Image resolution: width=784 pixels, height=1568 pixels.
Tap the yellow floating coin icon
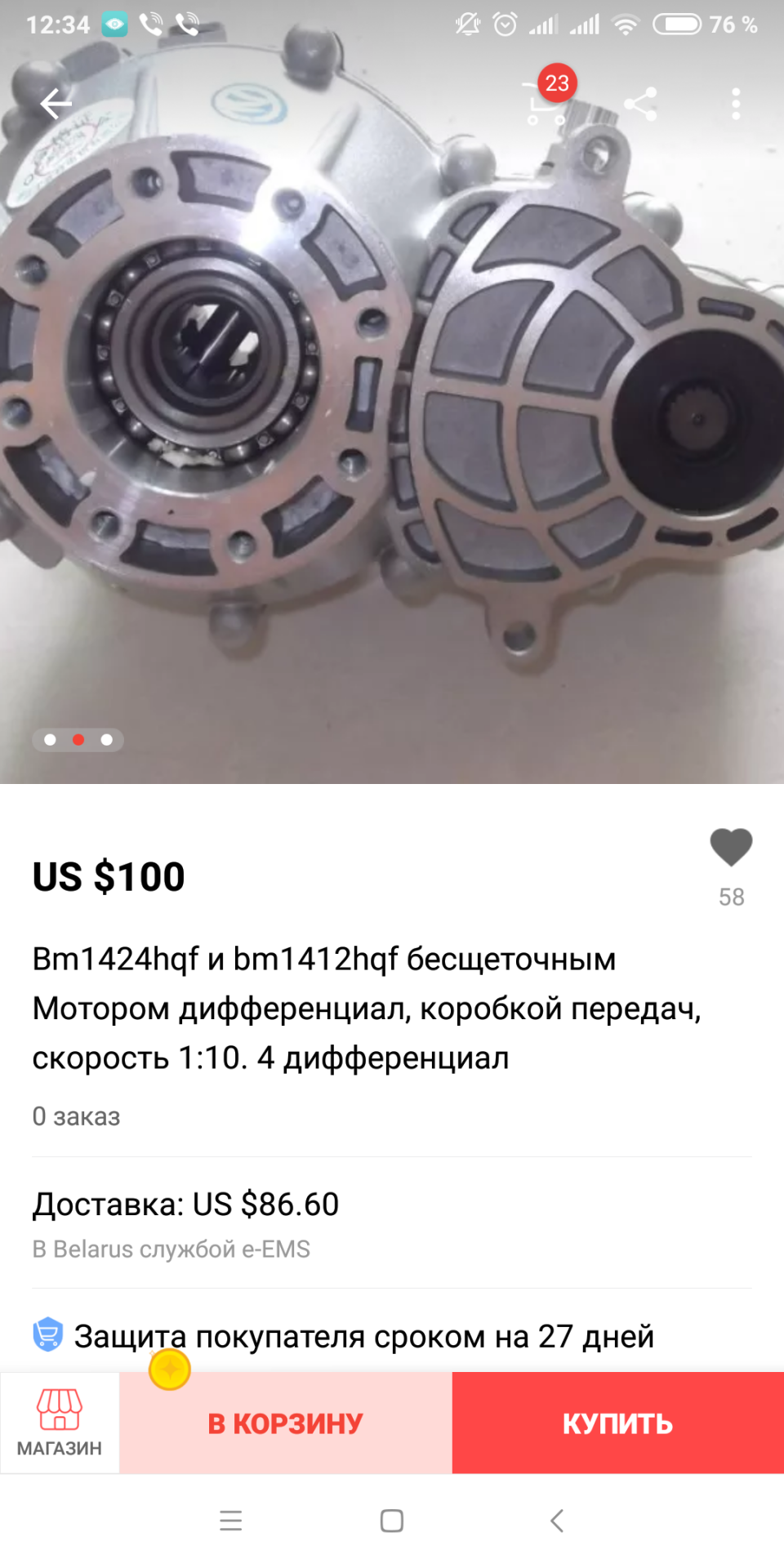[x=170, y=1370]
